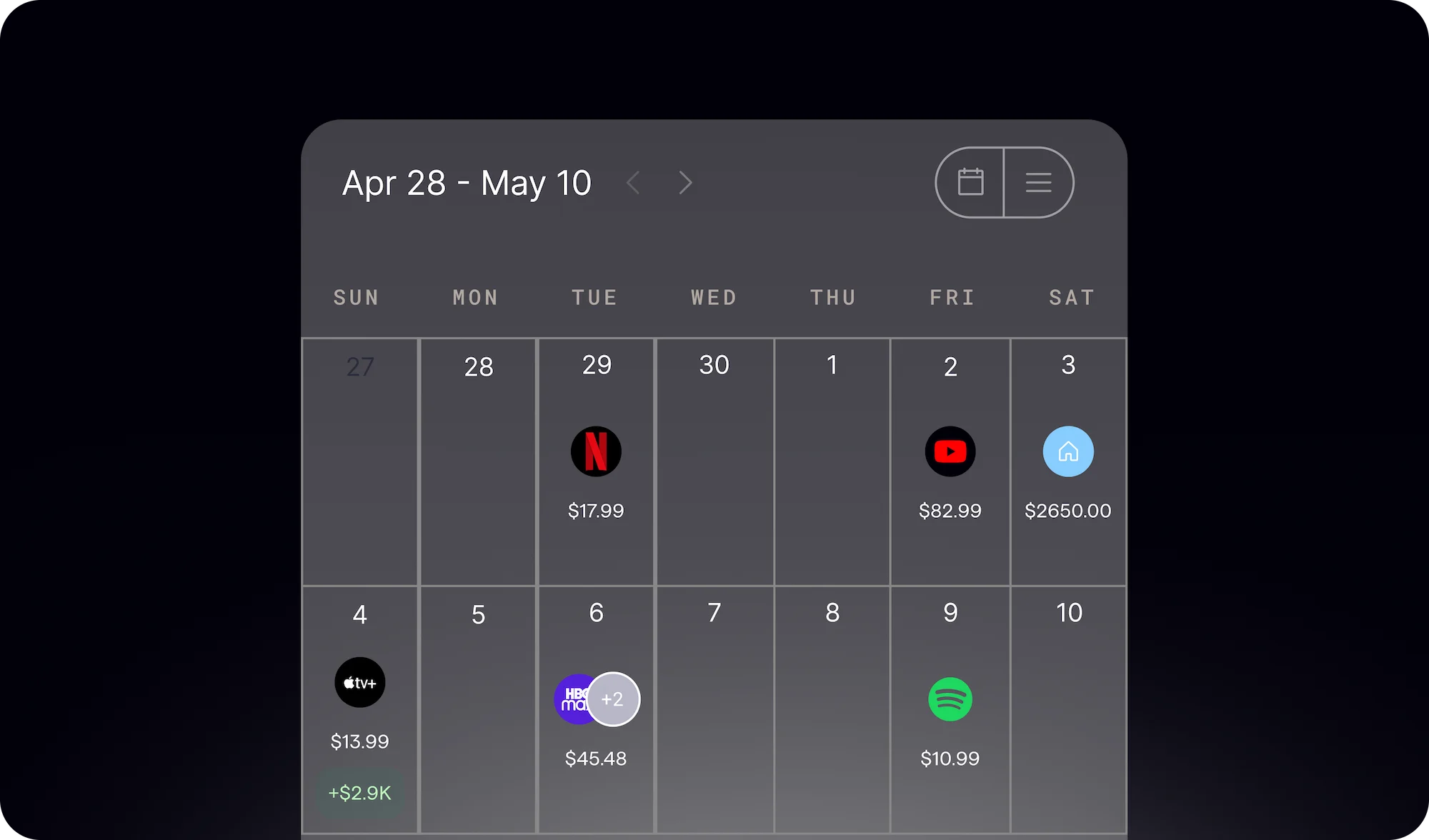Expand the +2 subscriptions on the 6th
The height and width of the screenshot is (840, 1429).
[613, 699]
